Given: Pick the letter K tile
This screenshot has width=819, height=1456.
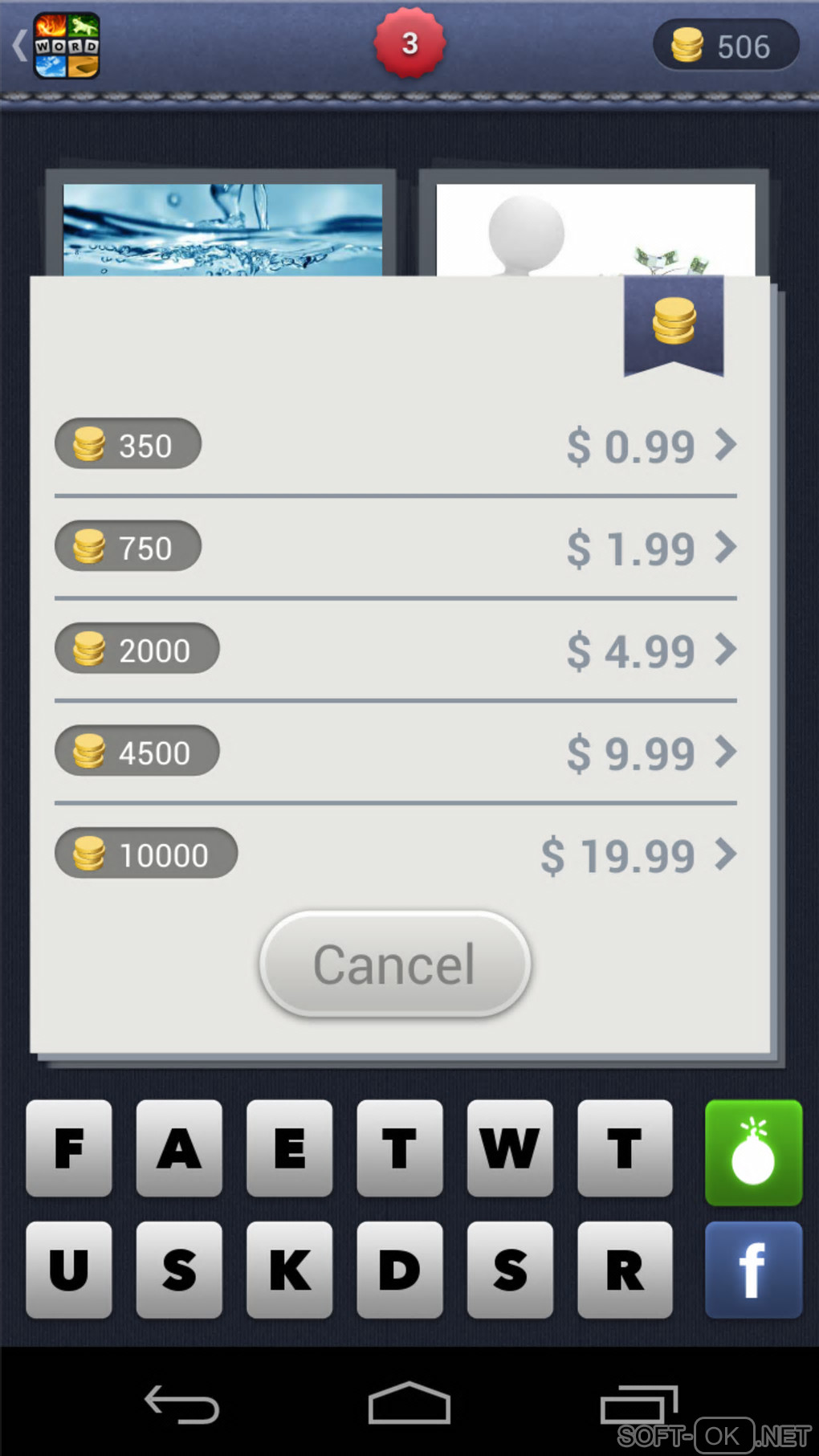Looking at the screenshot, I should click(289, 1270).
